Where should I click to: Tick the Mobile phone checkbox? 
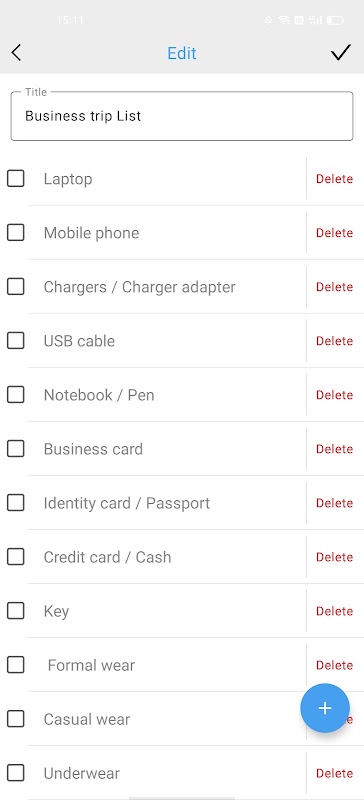(16, 233)
